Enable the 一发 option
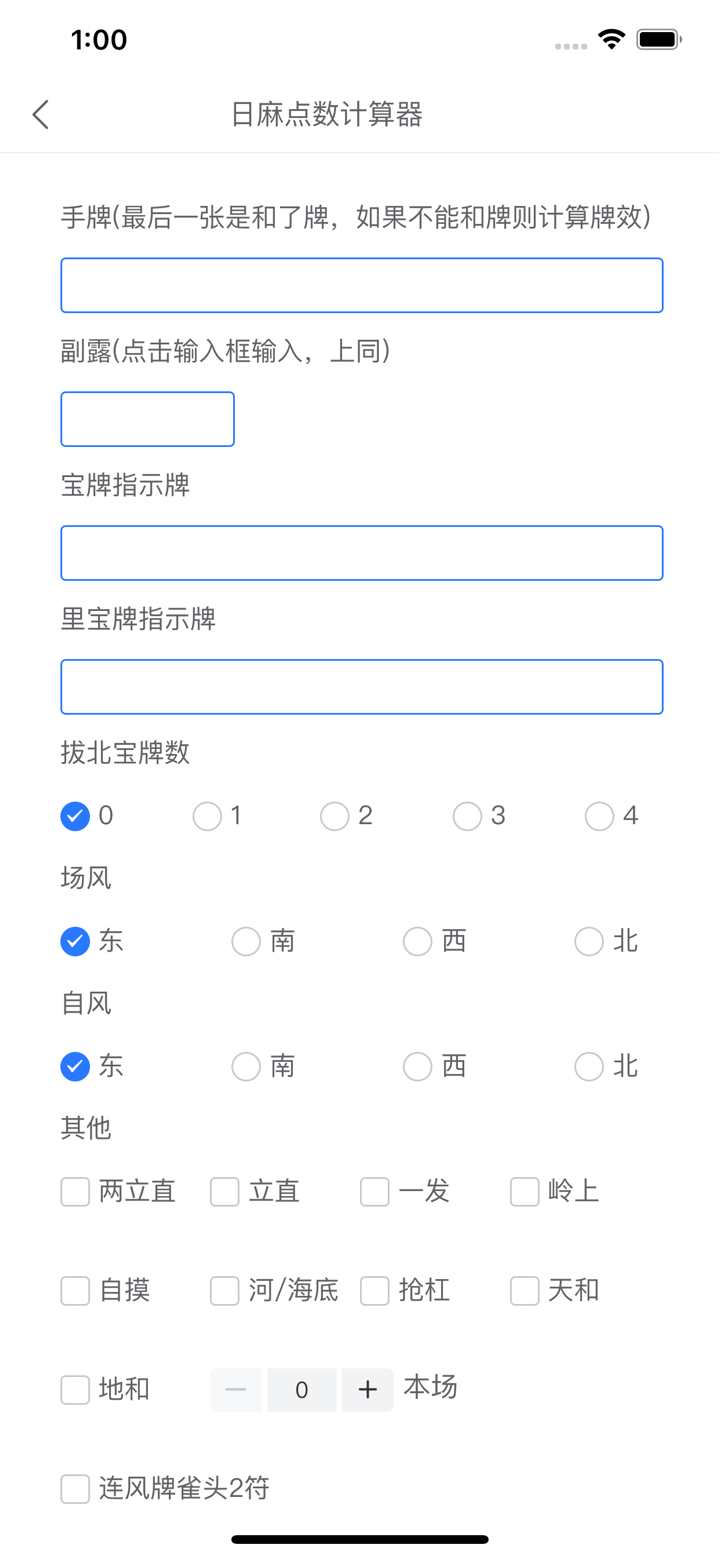 374,1191
